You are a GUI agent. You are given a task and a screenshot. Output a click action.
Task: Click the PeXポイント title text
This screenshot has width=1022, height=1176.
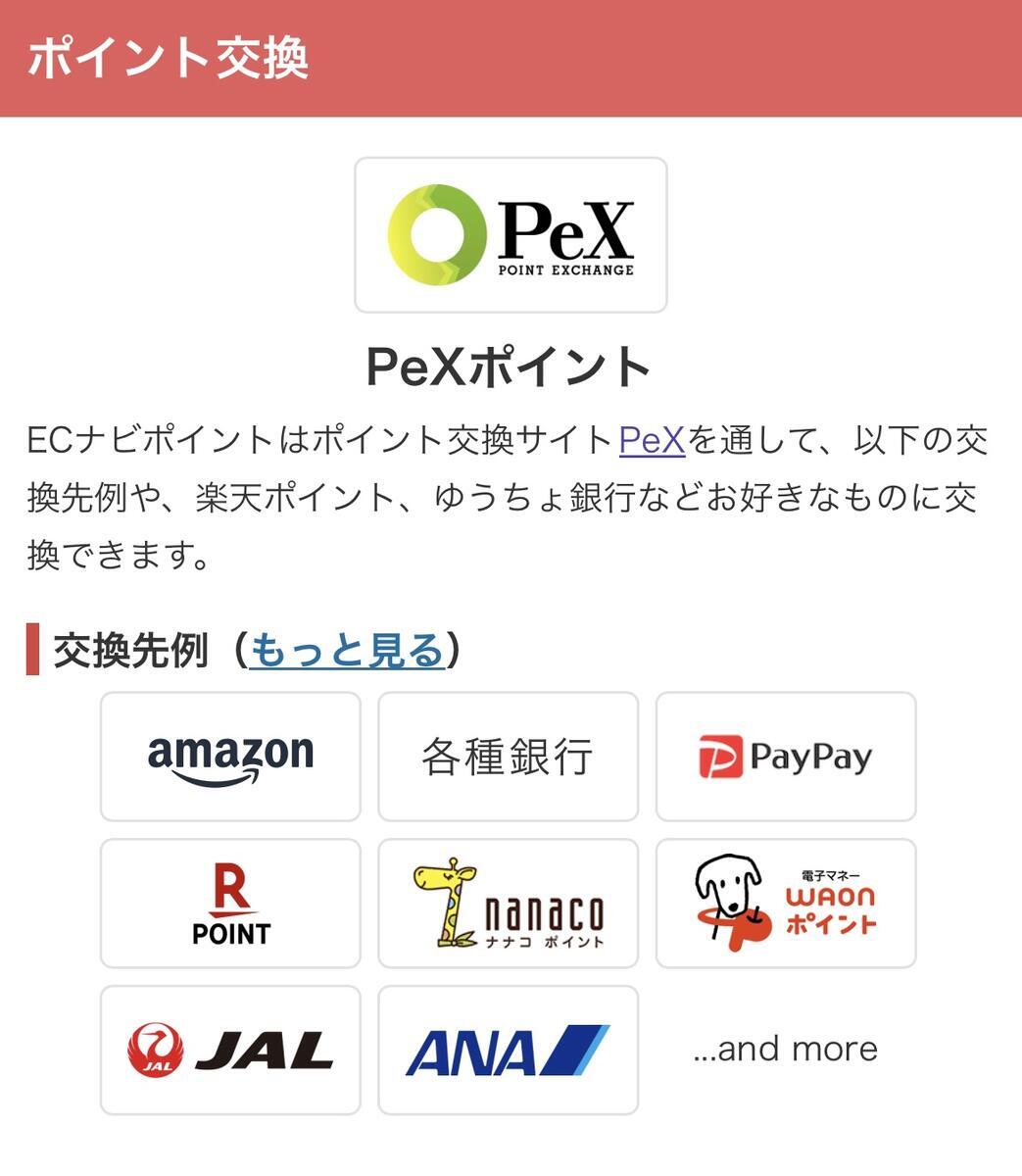click(511, 364)
